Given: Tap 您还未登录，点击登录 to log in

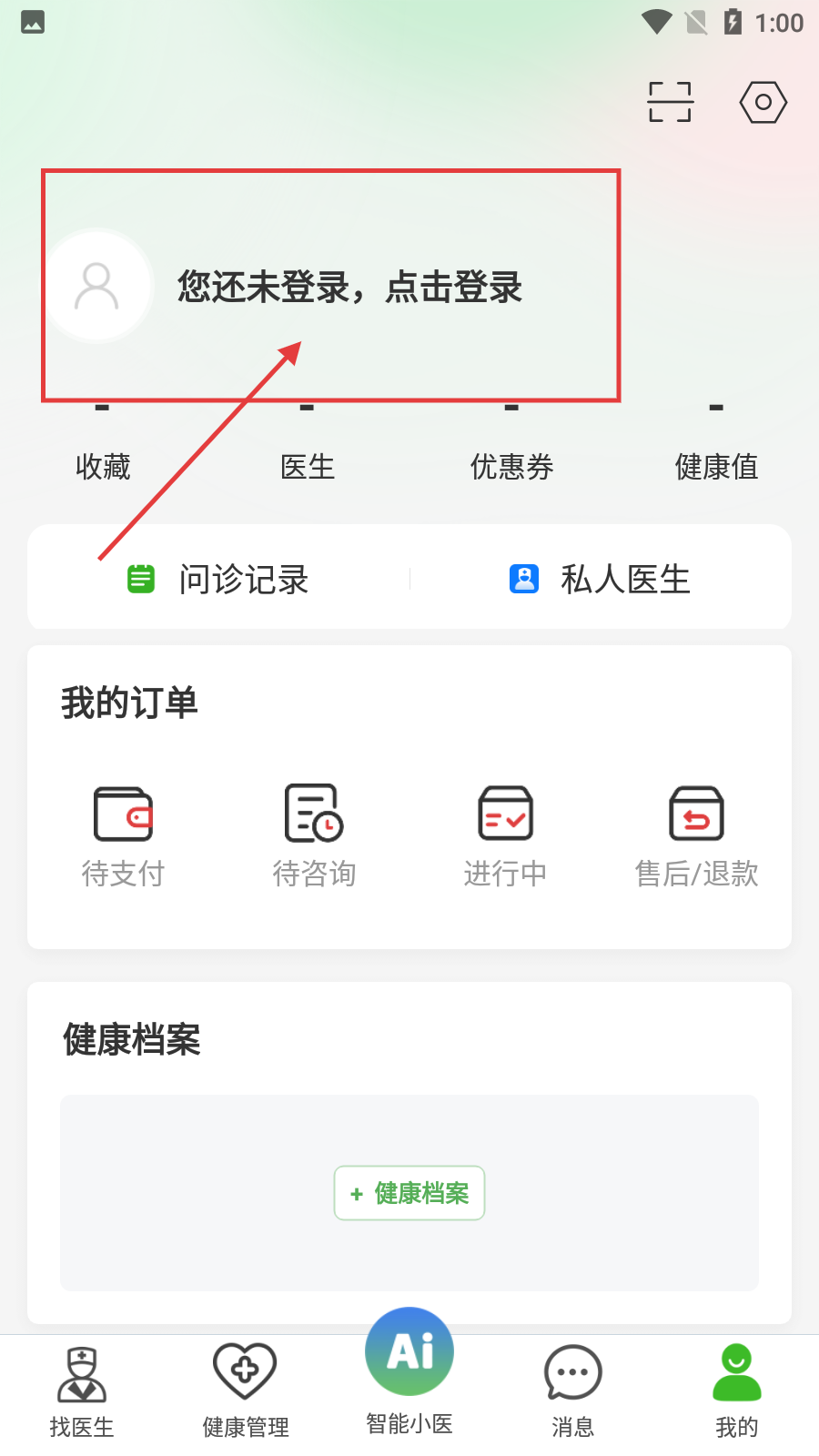Looking at the screenshot, I should point(349,287).
